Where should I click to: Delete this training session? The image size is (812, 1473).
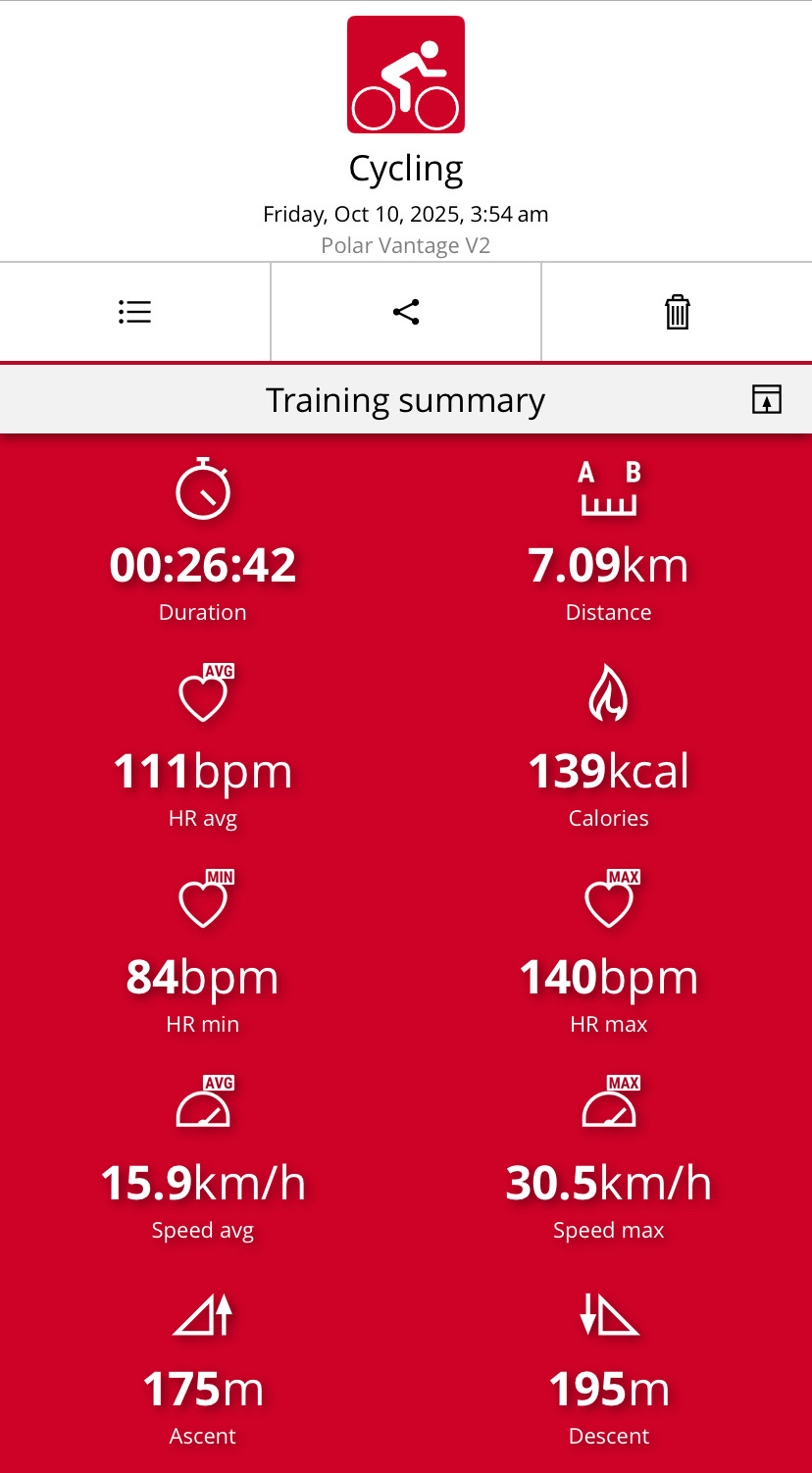(x=677, y=312)
